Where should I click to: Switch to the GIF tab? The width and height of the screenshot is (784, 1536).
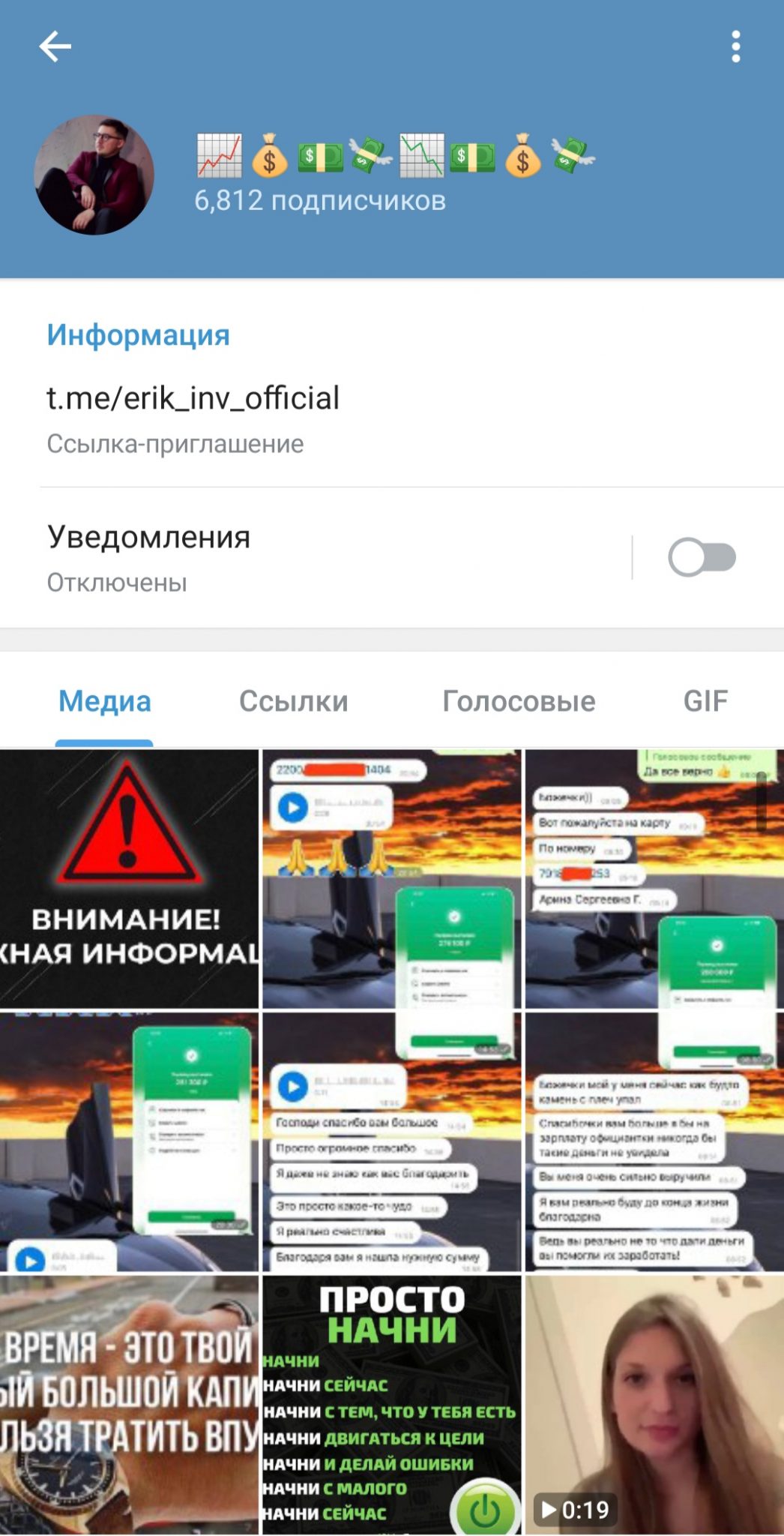705,701
